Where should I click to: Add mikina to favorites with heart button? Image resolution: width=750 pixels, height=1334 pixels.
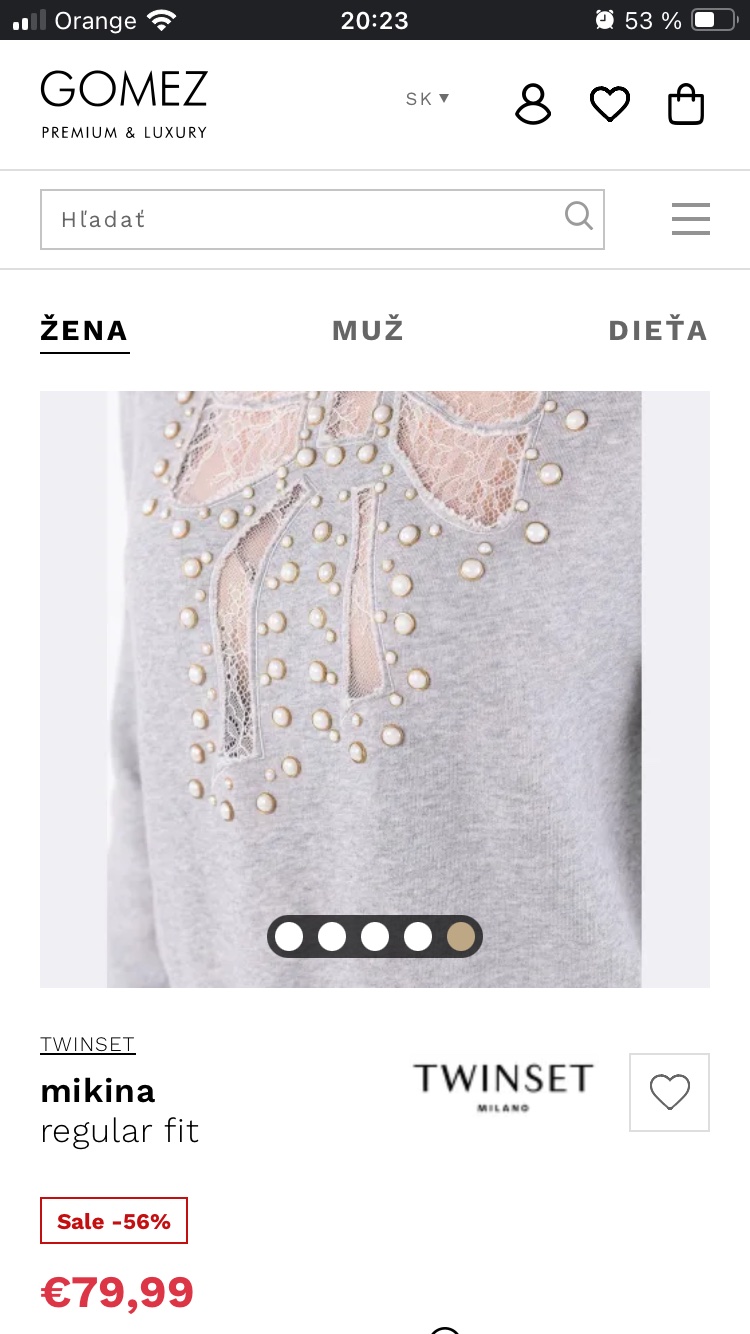pyautogui.click(x=669, y=1092)
